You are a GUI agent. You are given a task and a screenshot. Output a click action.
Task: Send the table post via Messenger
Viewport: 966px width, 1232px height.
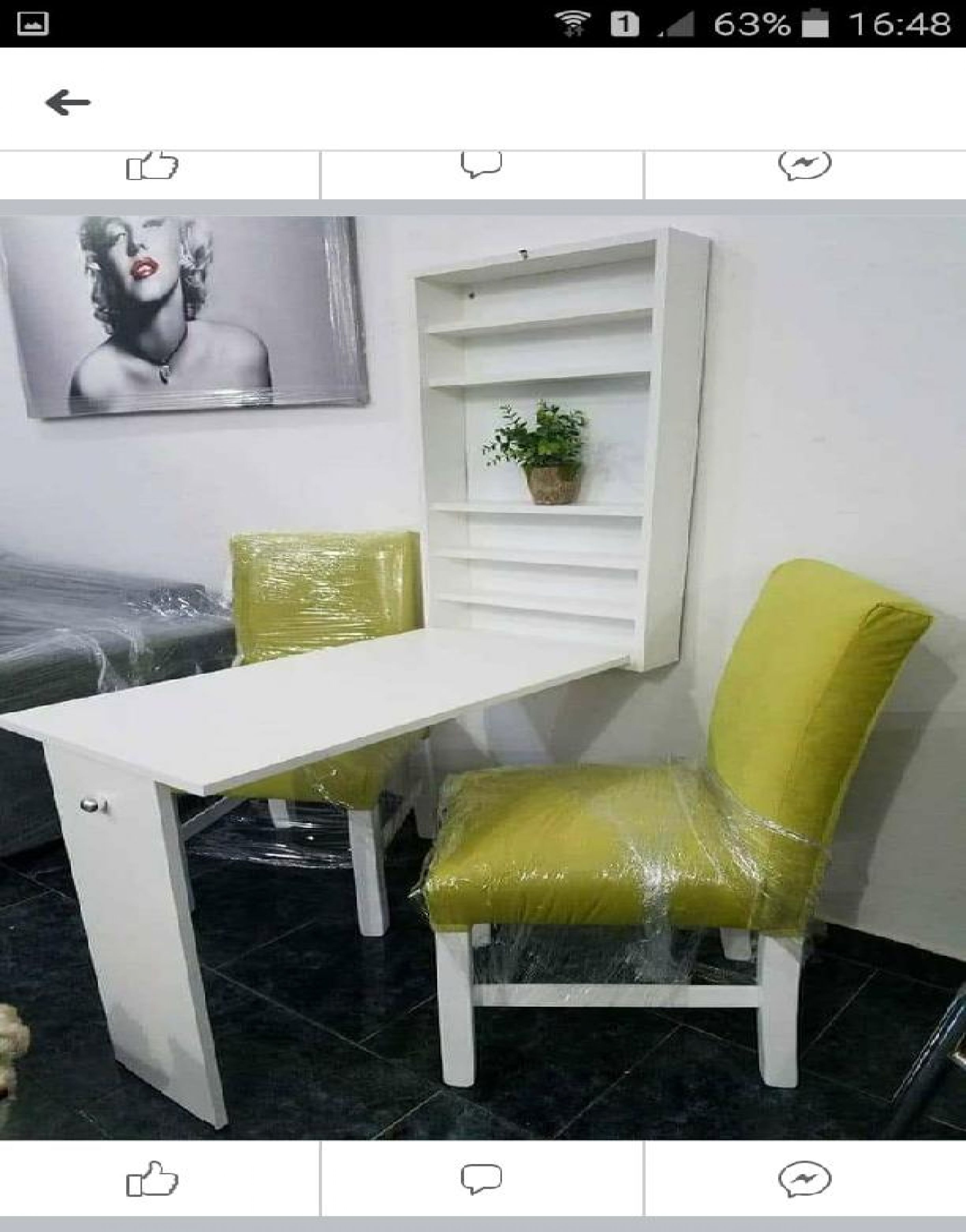click(804, 1179)
